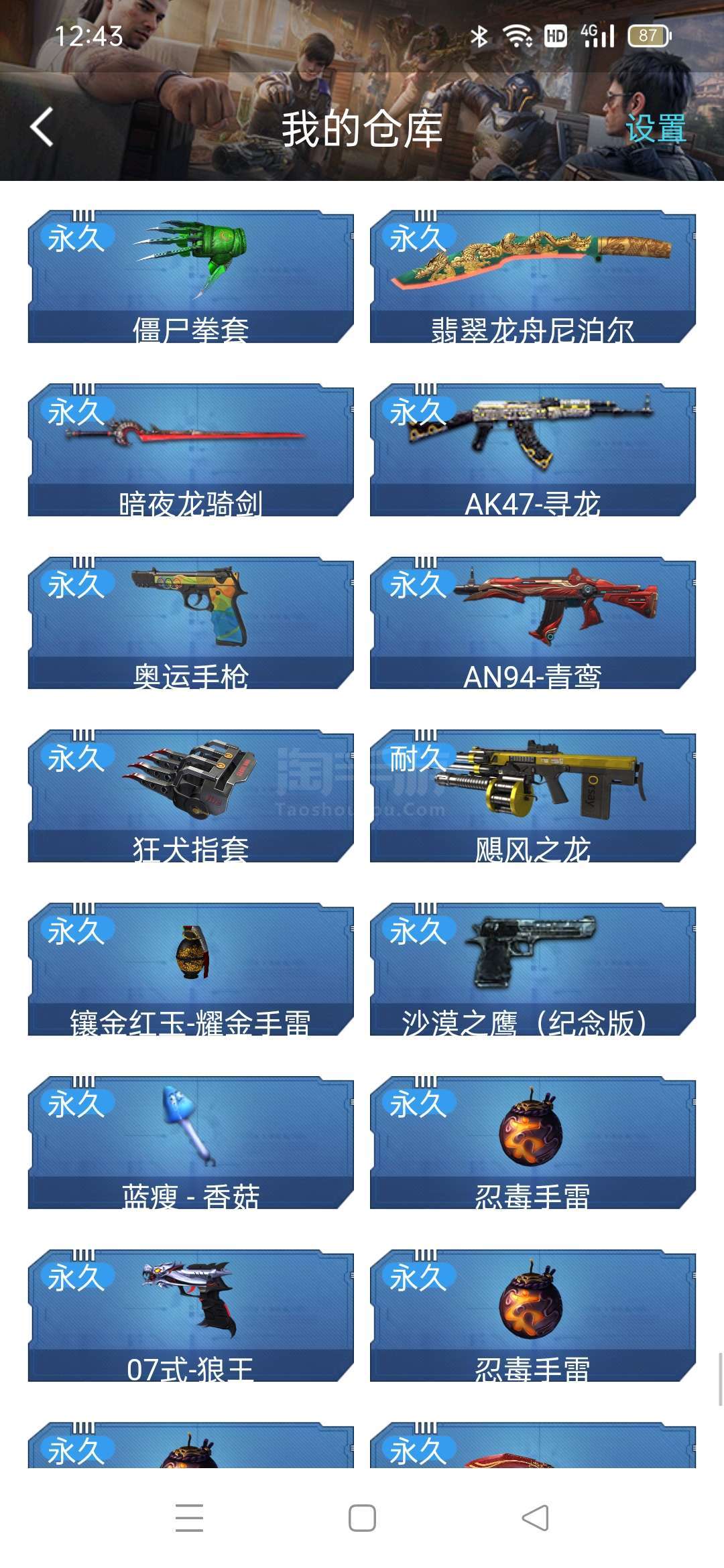This screenshot has width=724, height=1568.
Task: Tap the system home button
Action: (x=362, y=1518)
